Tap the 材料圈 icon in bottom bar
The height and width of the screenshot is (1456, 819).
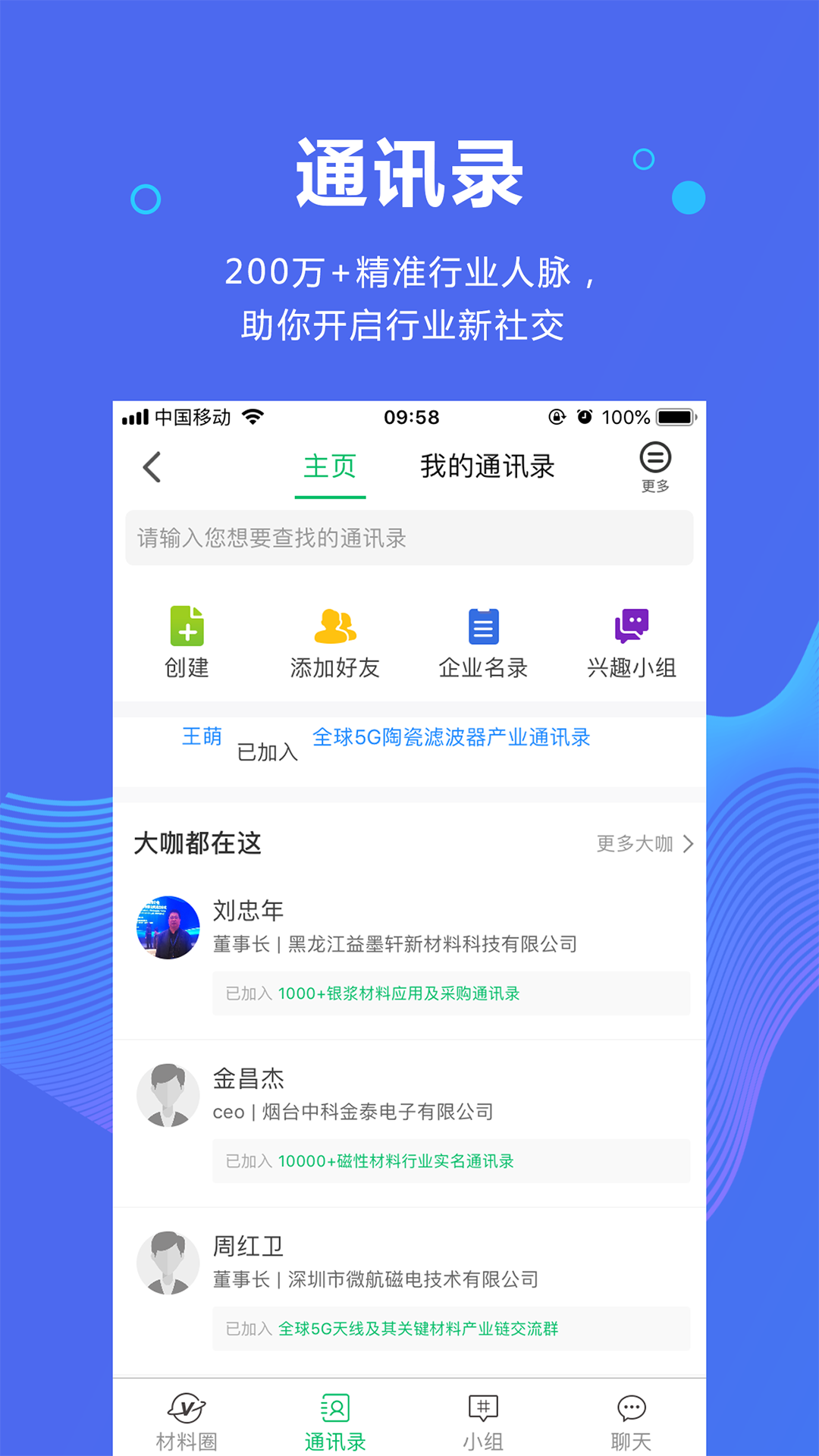tap(186, 1412)
